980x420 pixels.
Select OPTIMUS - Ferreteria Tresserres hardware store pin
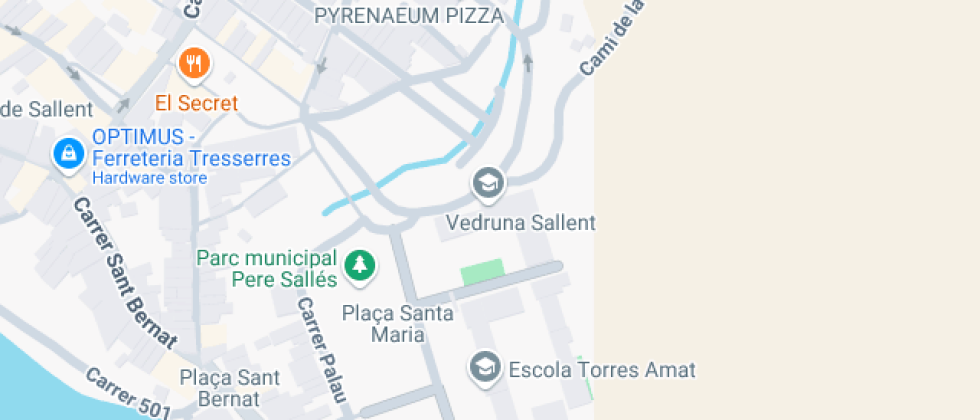coord(68,154)
